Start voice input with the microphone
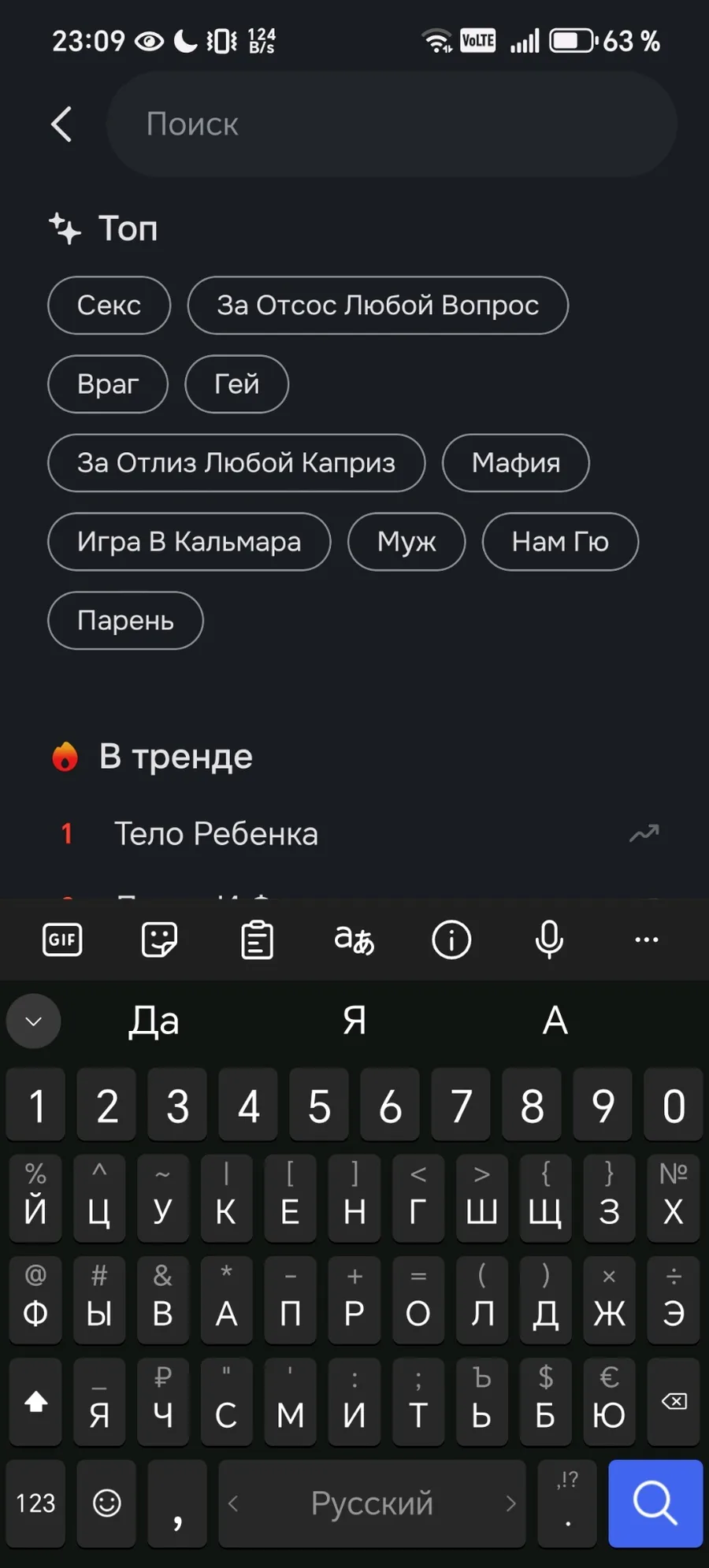This screenshot has width=709, height=1568. (x=549, y=940)
